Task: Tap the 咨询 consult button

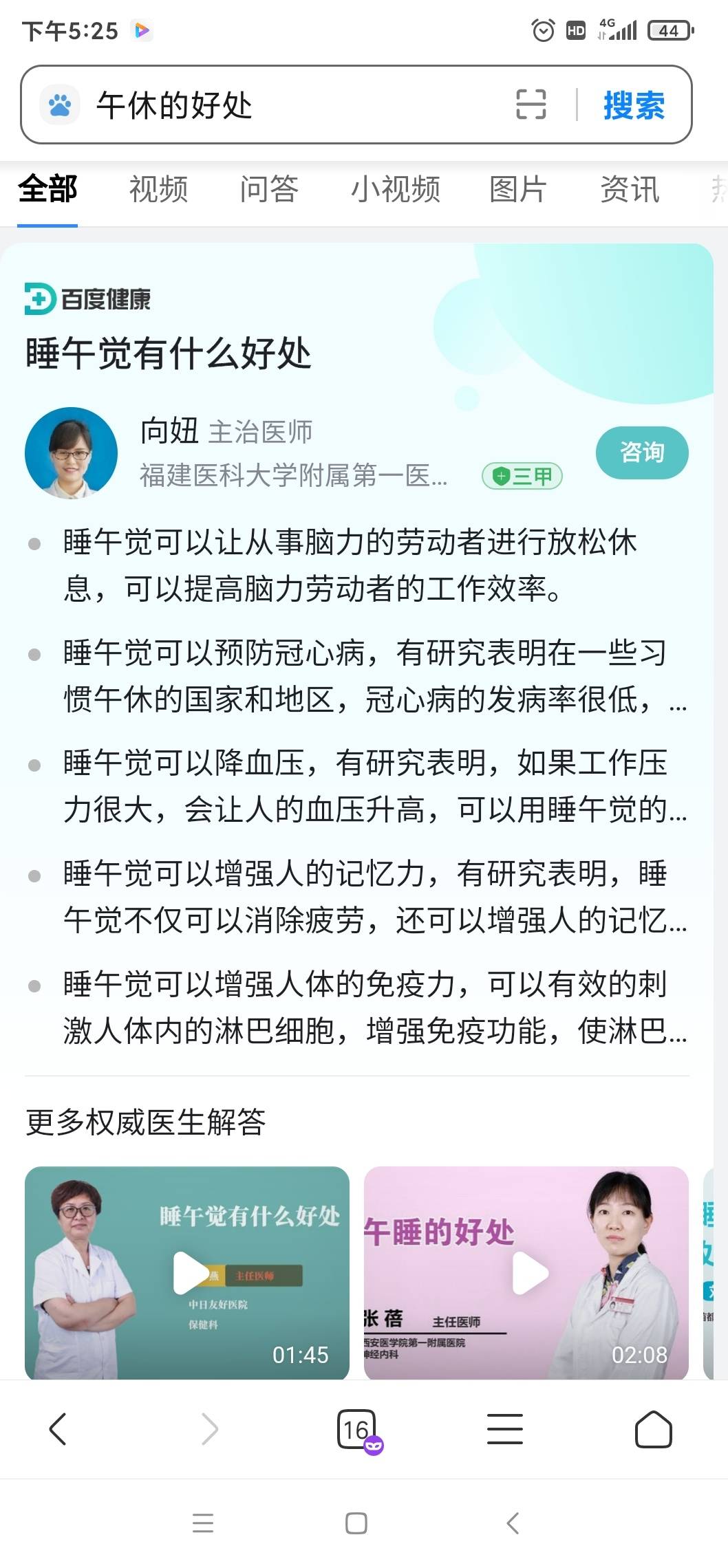Action: click(x=641, y=453)
